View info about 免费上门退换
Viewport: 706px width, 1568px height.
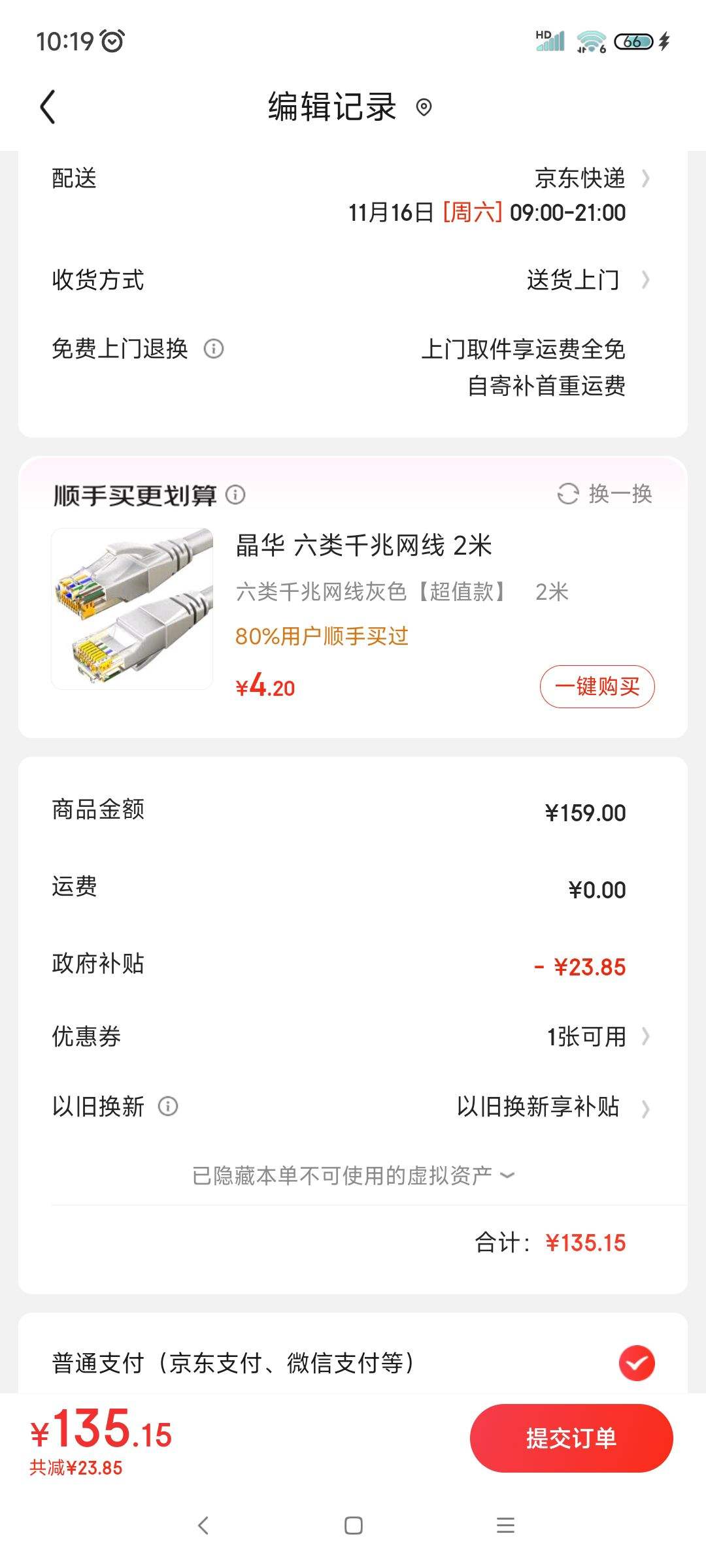tap(214, 349)
